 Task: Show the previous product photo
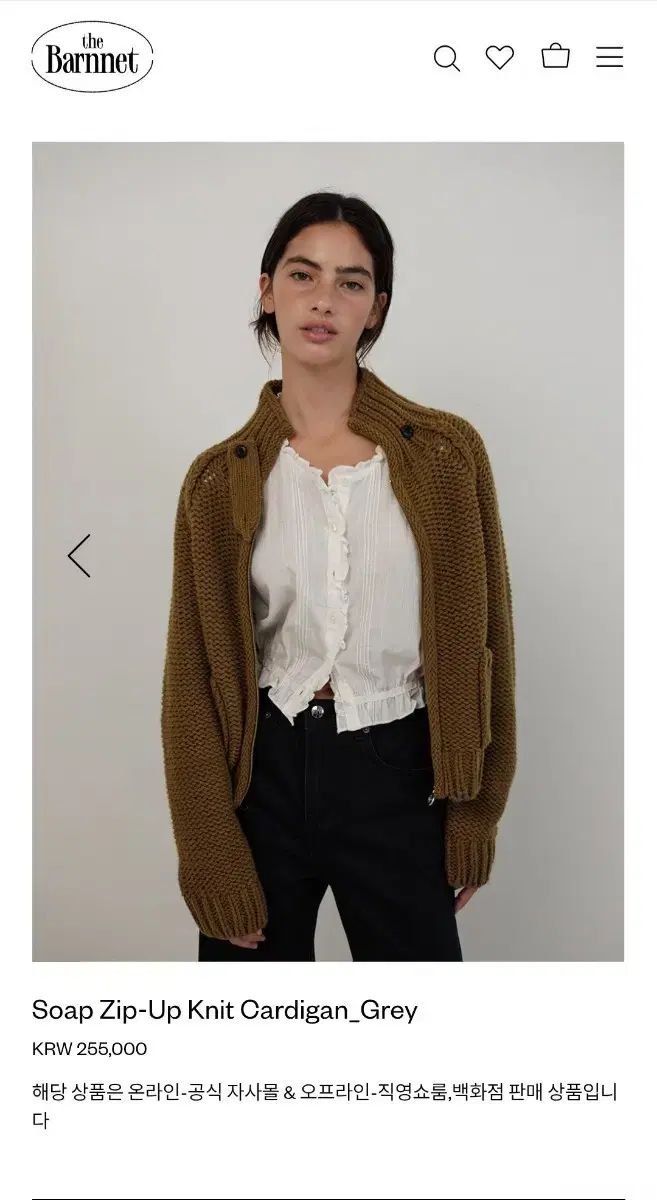click(x=79, y=556)
